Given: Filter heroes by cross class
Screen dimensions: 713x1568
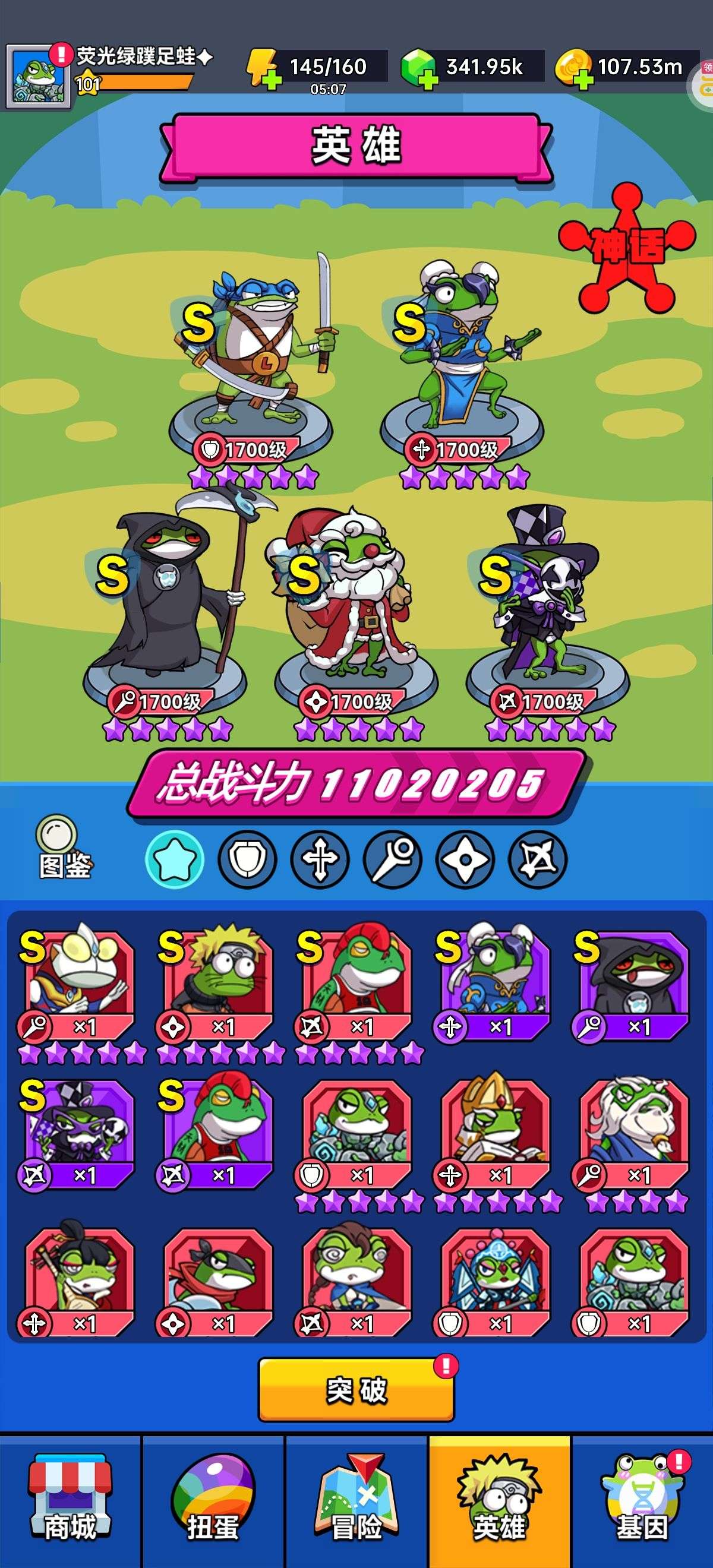Looking at the screenshot, I should 320,859.
